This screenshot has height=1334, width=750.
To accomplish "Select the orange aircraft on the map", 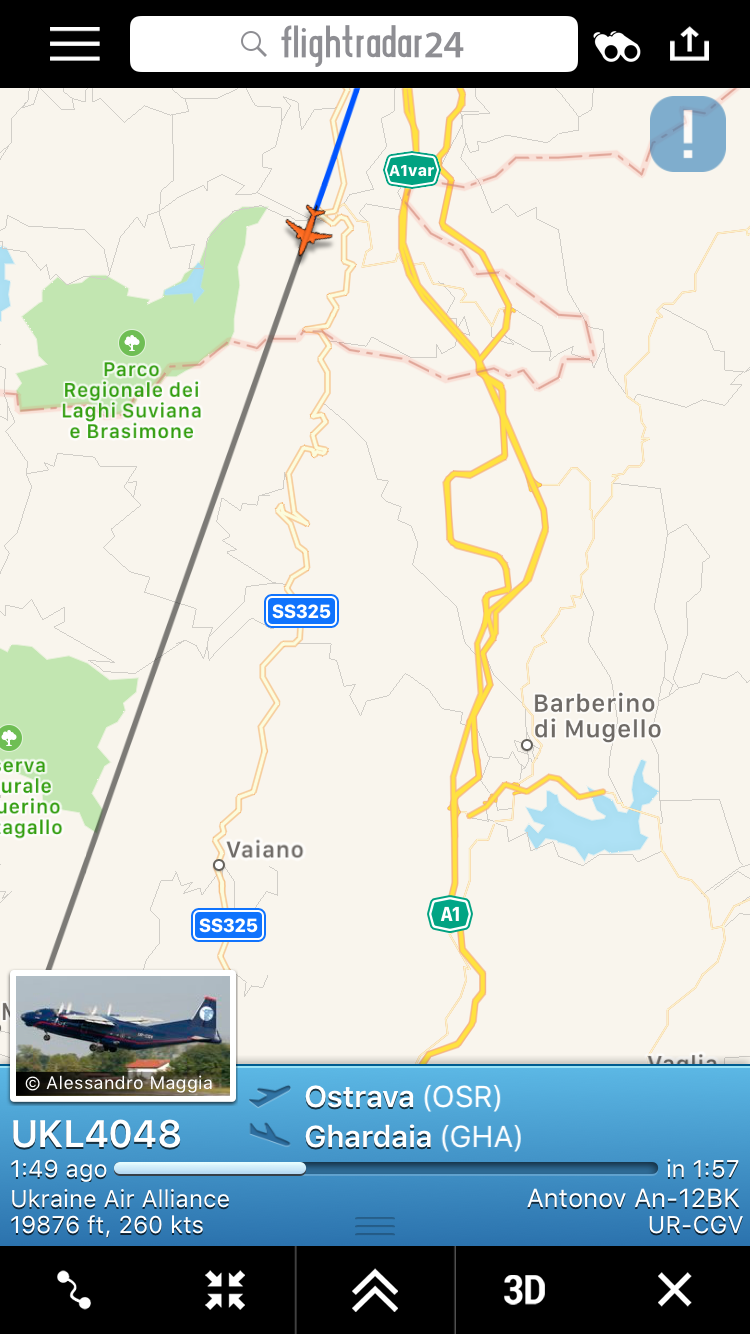I will tap(309, 231).
